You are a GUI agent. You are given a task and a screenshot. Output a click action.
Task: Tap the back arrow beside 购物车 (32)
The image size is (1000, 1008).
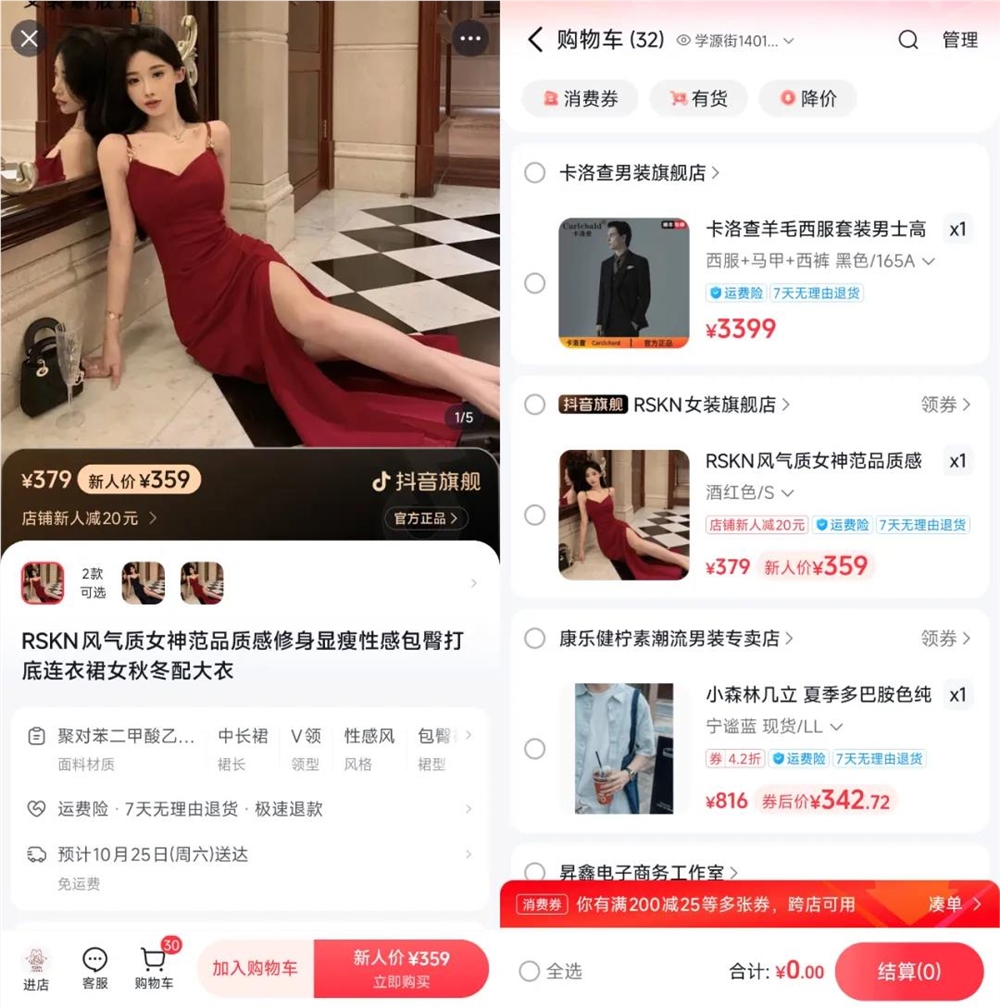coord(533,40)
